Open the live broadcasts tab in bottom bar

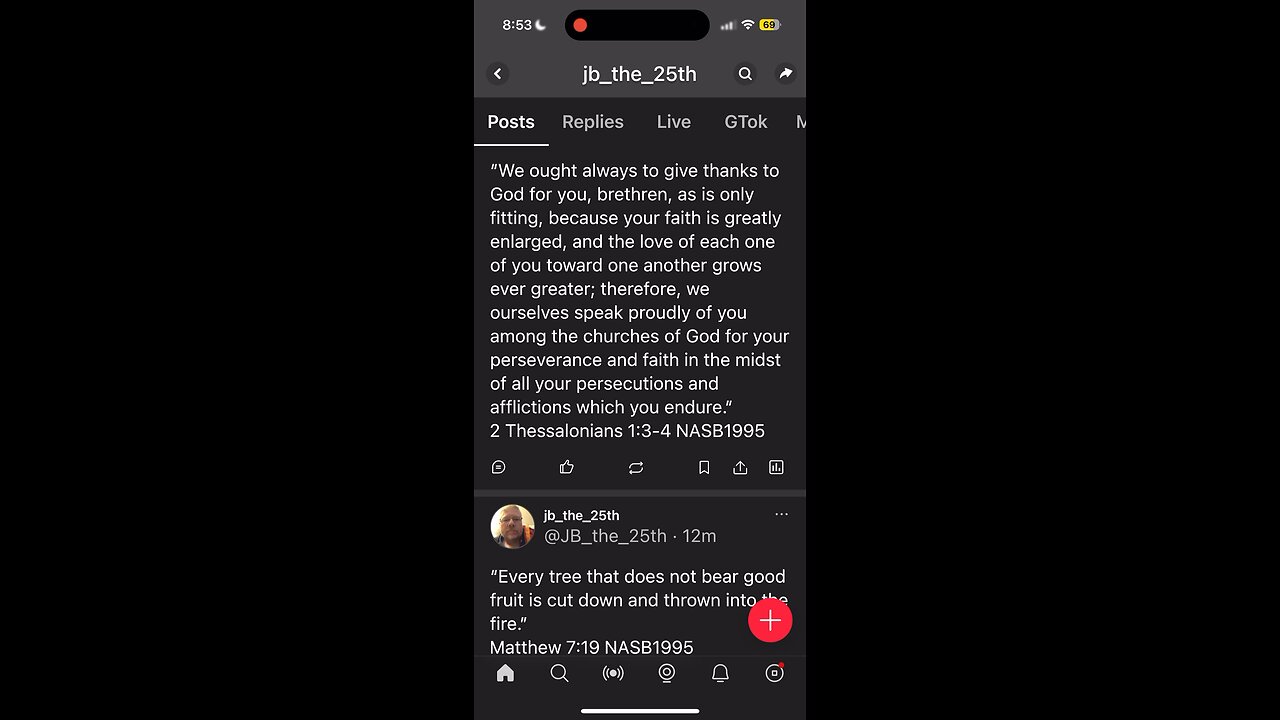pos(613,674)
